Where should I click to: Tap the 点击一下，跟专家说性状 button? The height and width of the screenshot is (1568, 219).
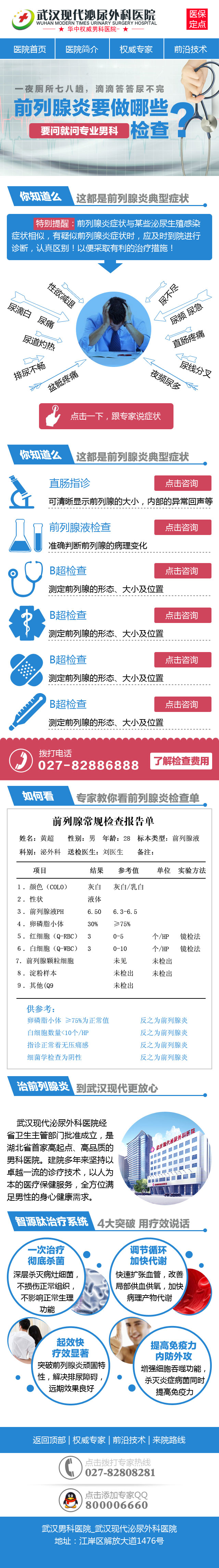[x=106, y=416]
